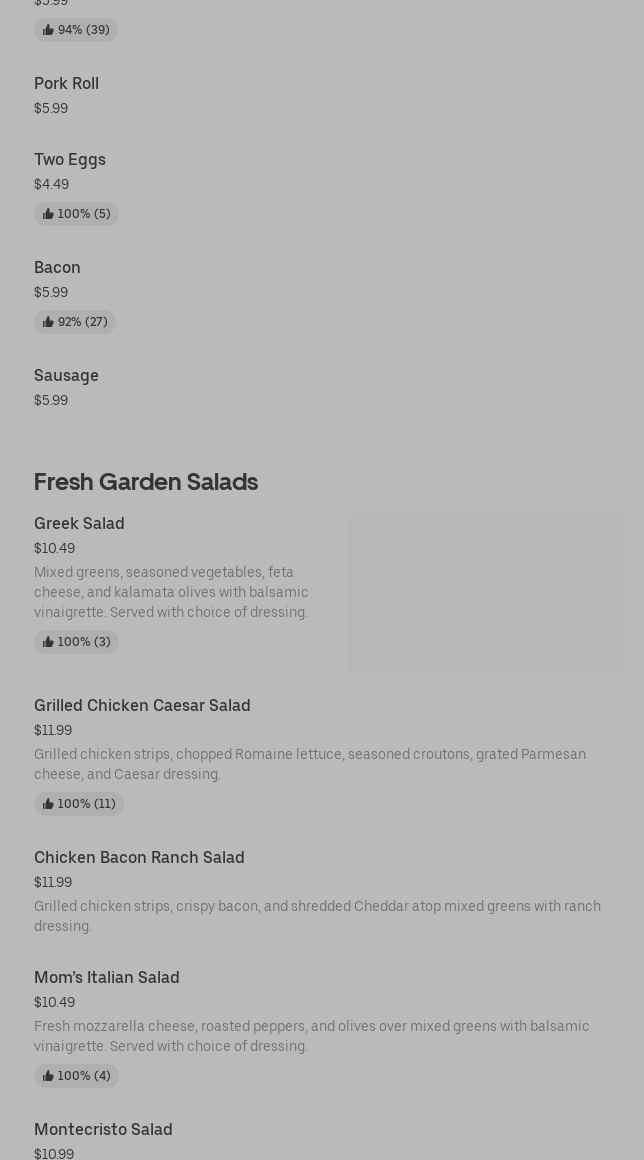The image size is (644, 1160).
Task: Choose the Sausage item
Action: [x=67, y=376]
